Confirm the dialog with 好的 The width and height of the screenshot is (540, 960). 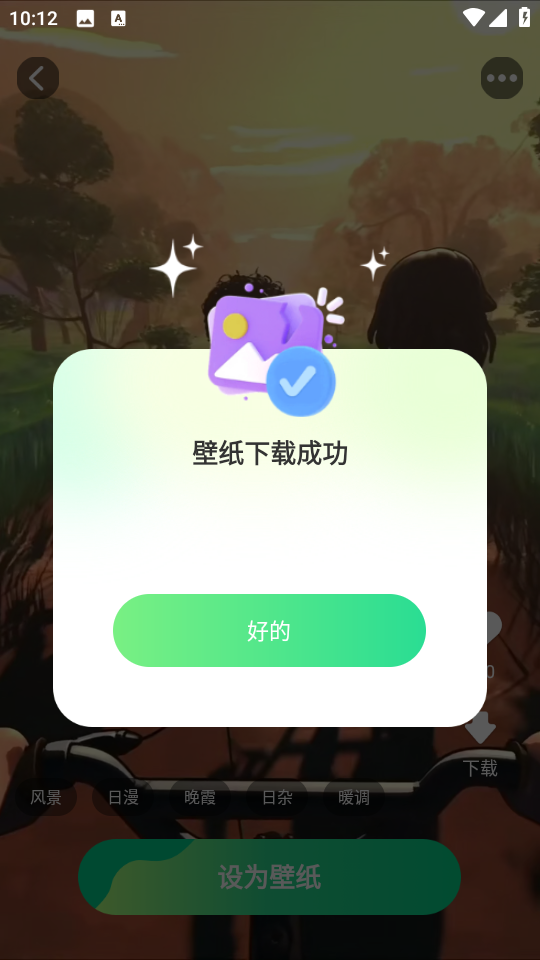pyautogui.click(x=269, y=630)
